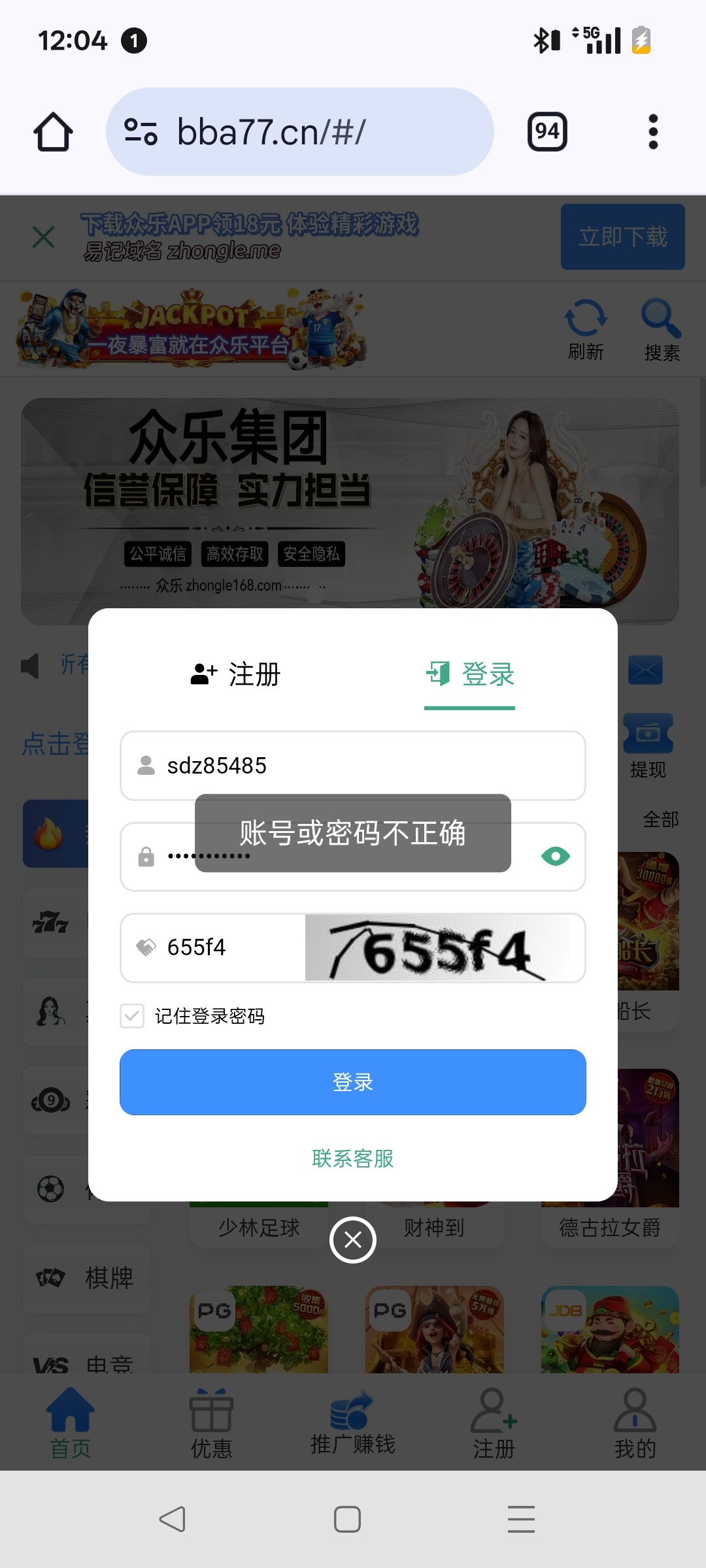Switch to the 注册 tab
The image size is (706, 1568).
pos(235,674)
